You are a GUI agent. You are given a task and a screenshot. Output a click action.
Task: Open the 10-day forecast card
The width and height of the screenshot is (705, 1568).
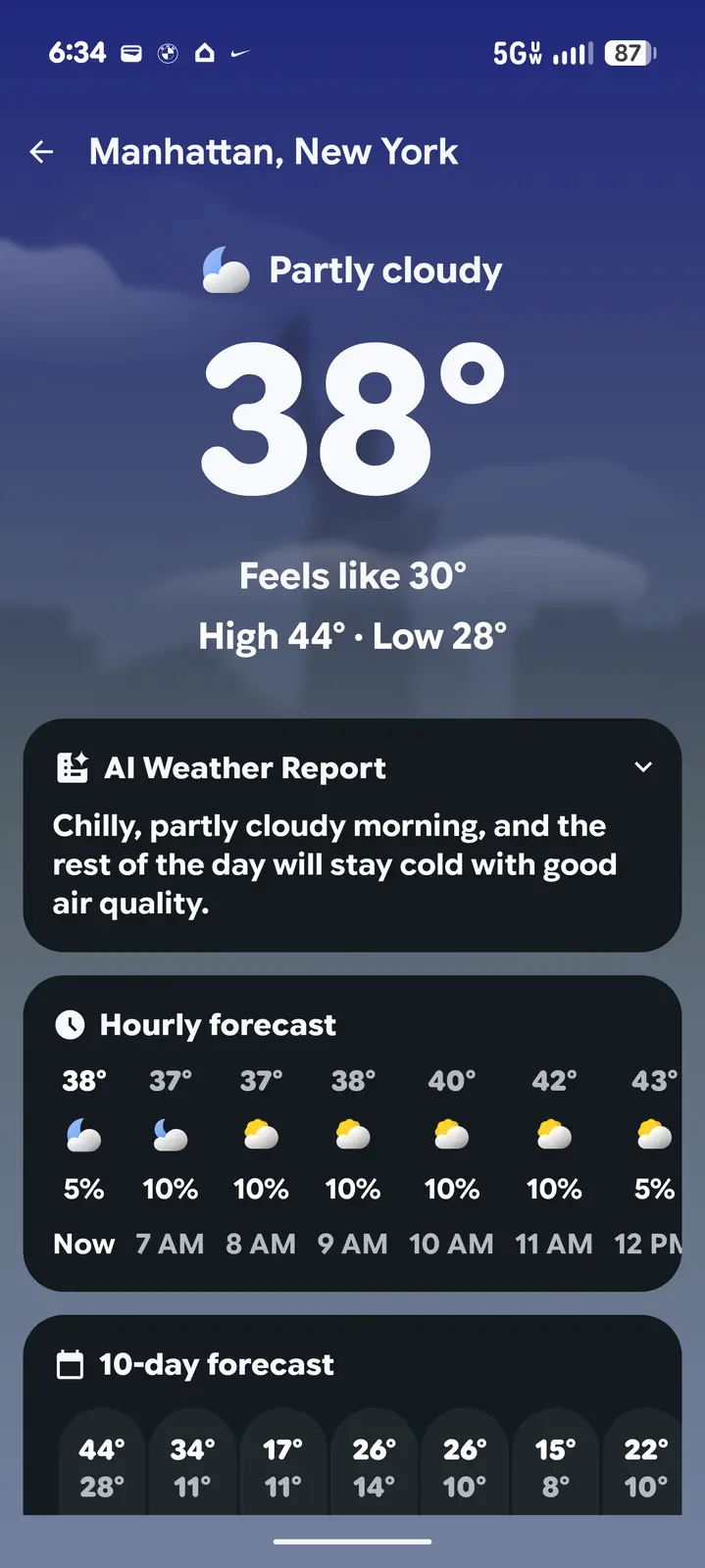pos(216,1364)
